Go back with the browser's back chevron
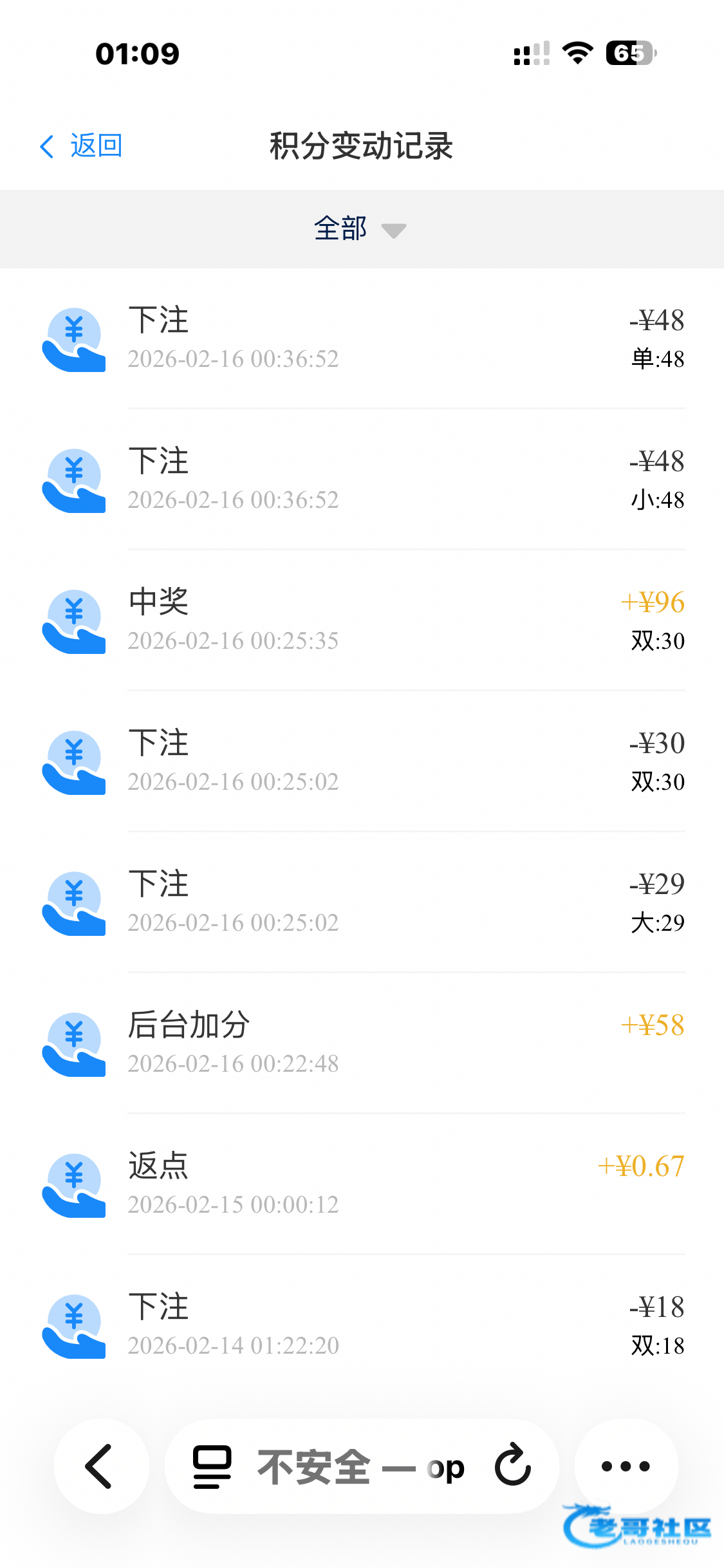The height and width of the screenshot is (1568, 724). tap(100, 1466)
